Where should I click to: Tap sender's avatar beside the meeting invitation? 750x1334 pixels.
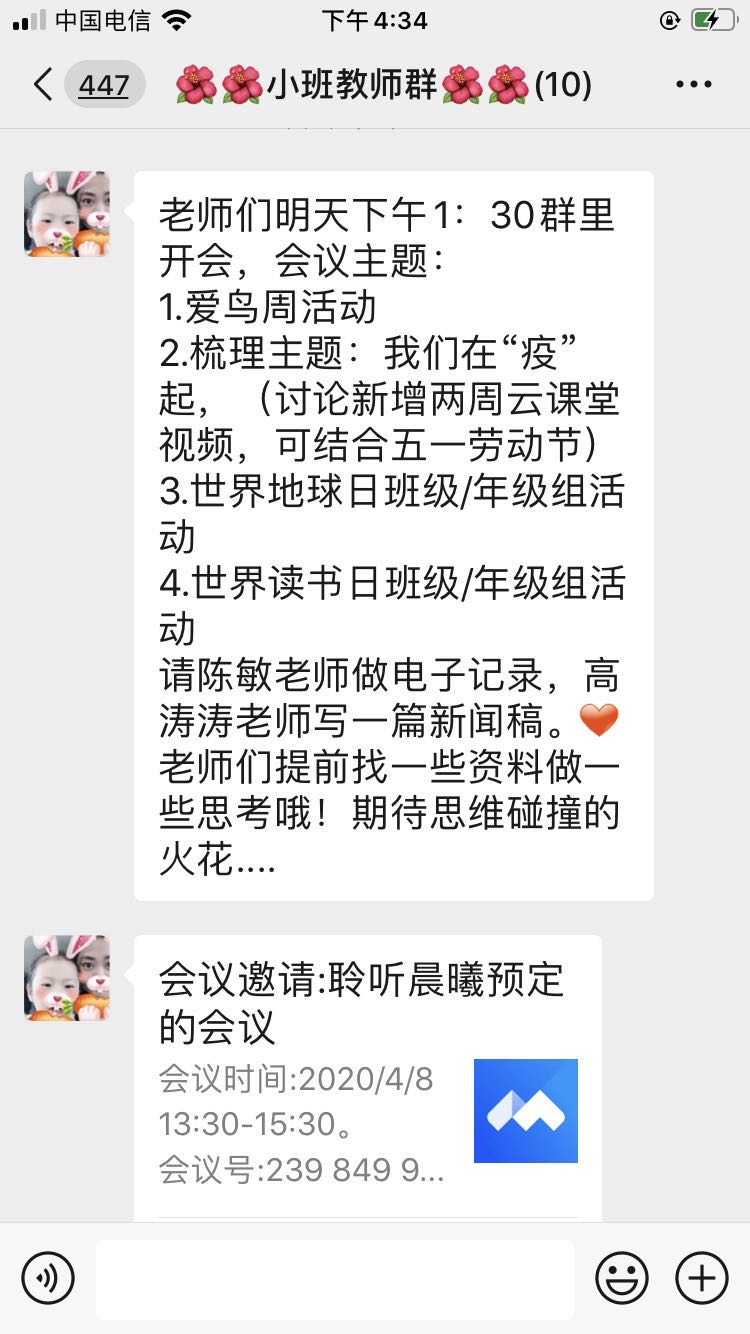(67, 978)
